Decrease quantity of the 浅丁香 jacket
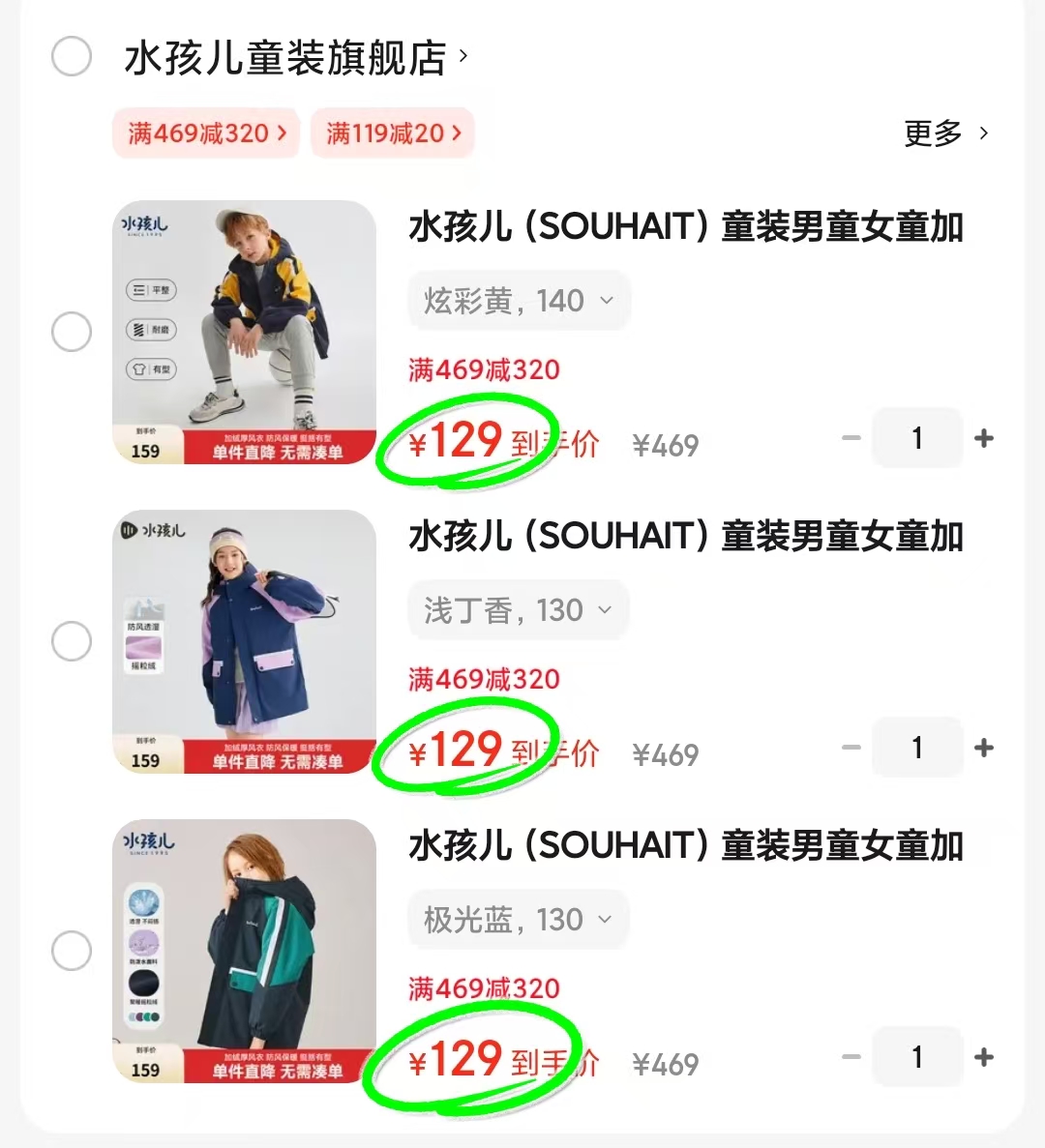1045x1148 pixels. 851,749
